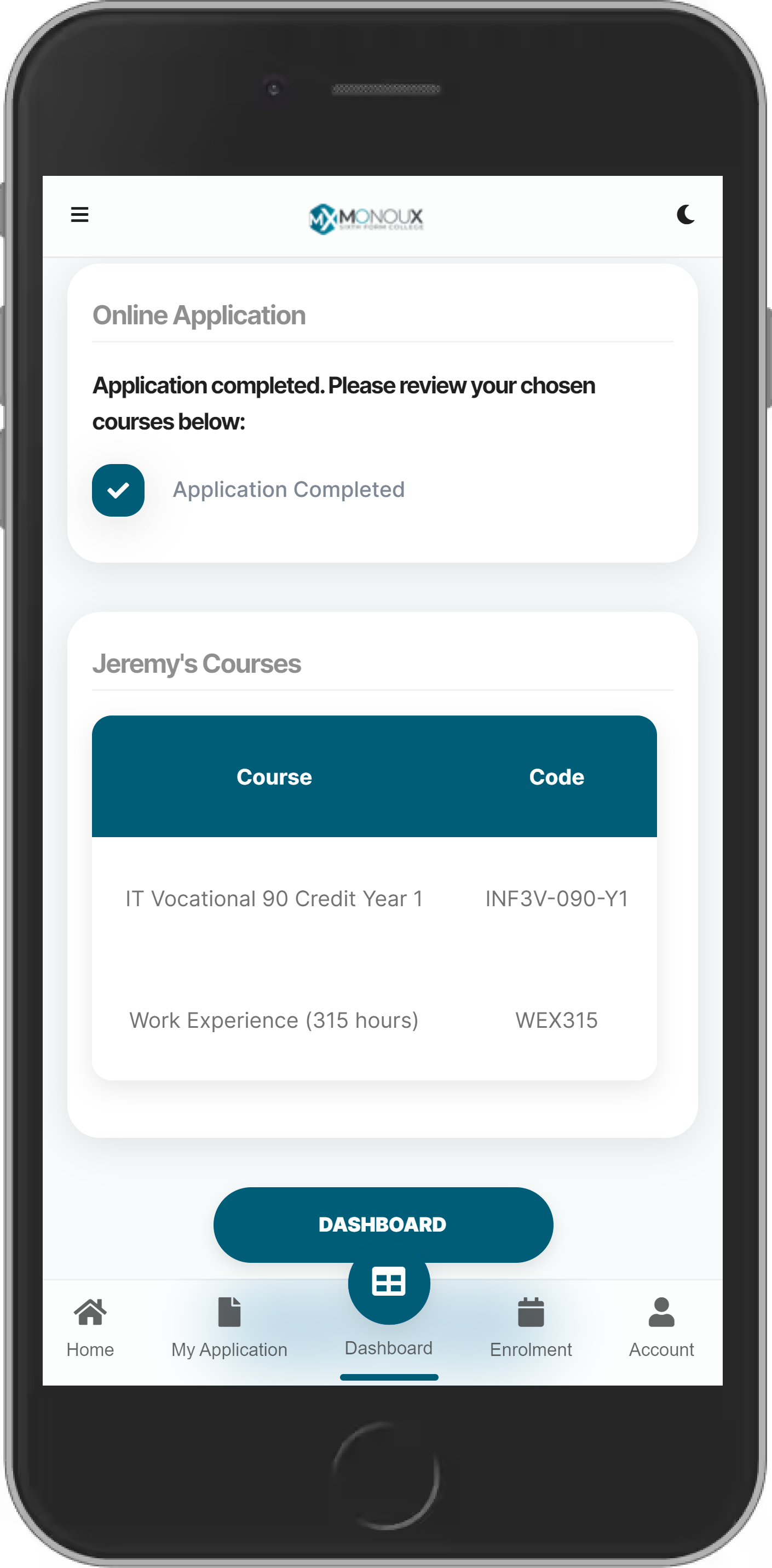Screen dimensions: 772x1568
Task: Switch to the My Application tab
Action: [229, 1327]
